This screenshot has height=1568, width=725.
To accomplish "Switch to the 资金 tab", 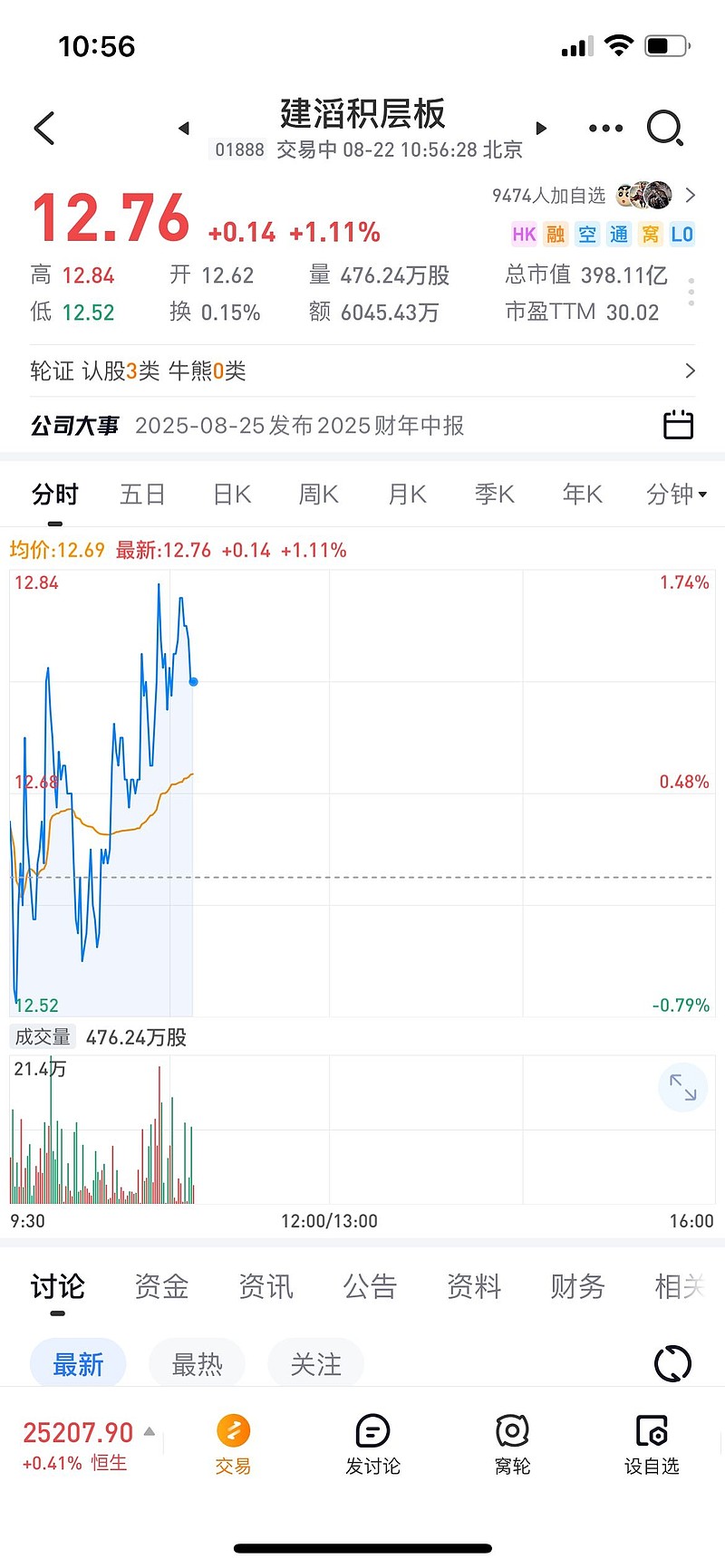I will tap(161, 1286).
